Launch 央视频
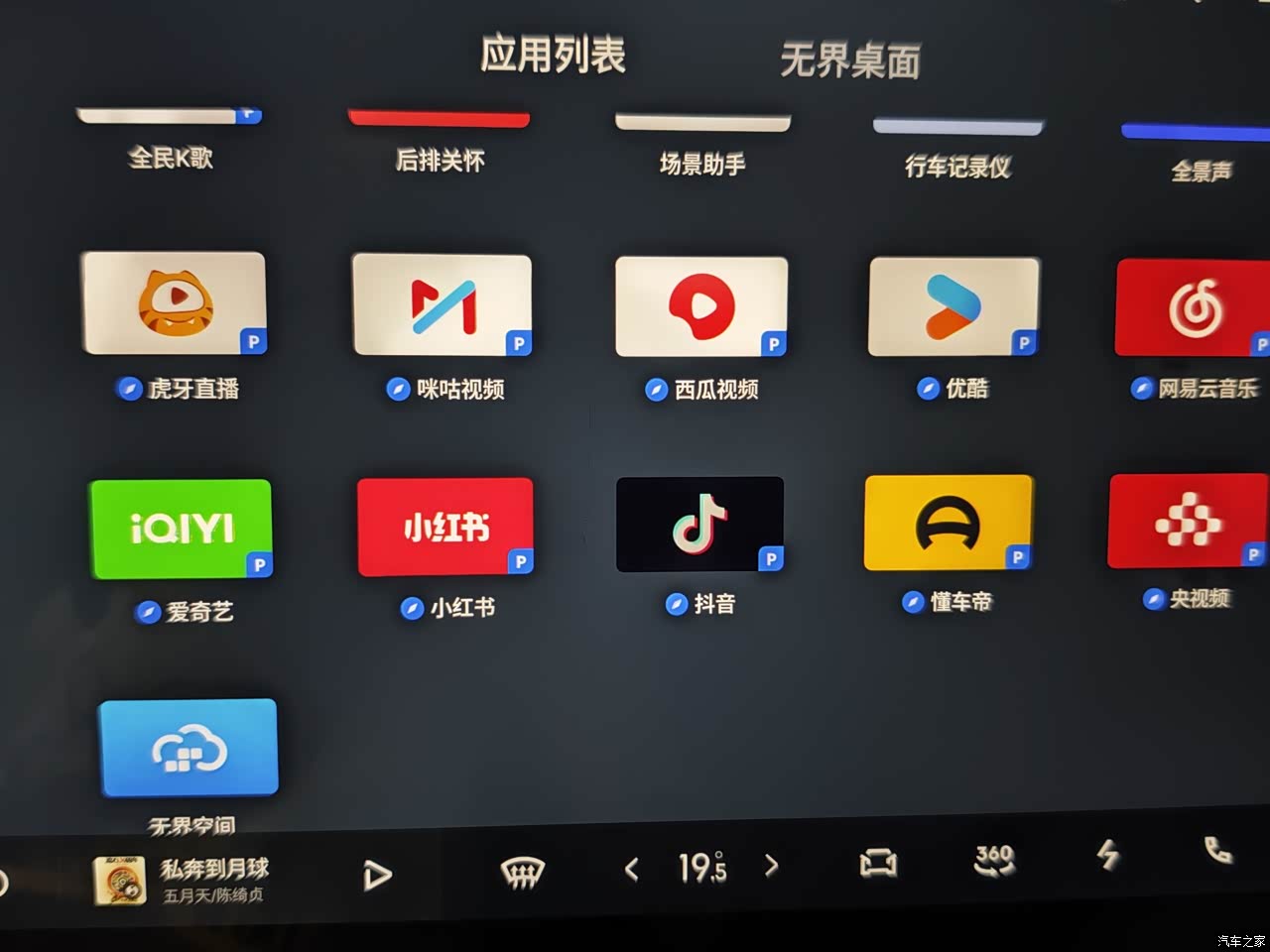 coord(1188,522)
